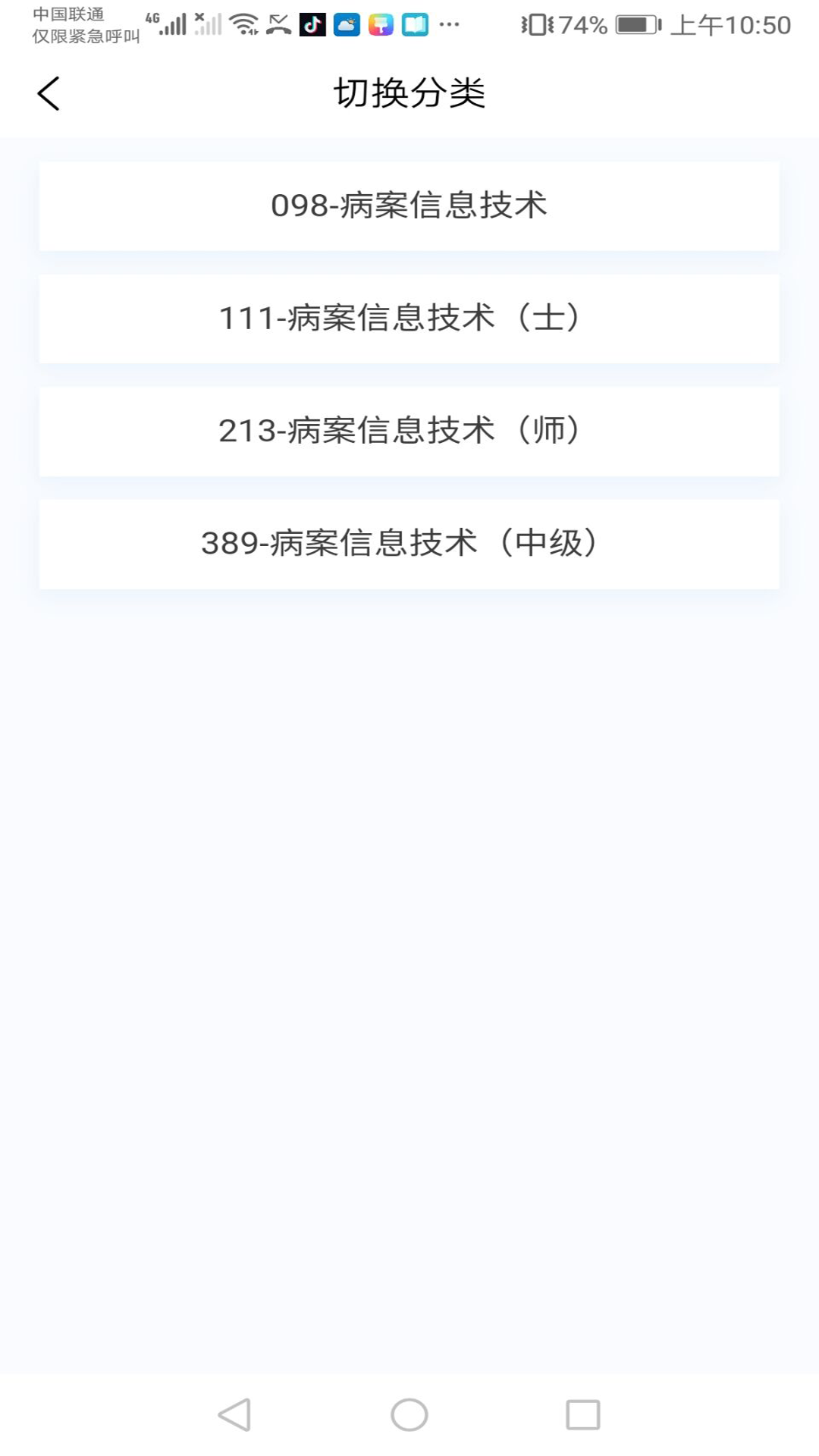Select category 111-病案信息技术（士）
819x1456 pixels.
[409, 318]
